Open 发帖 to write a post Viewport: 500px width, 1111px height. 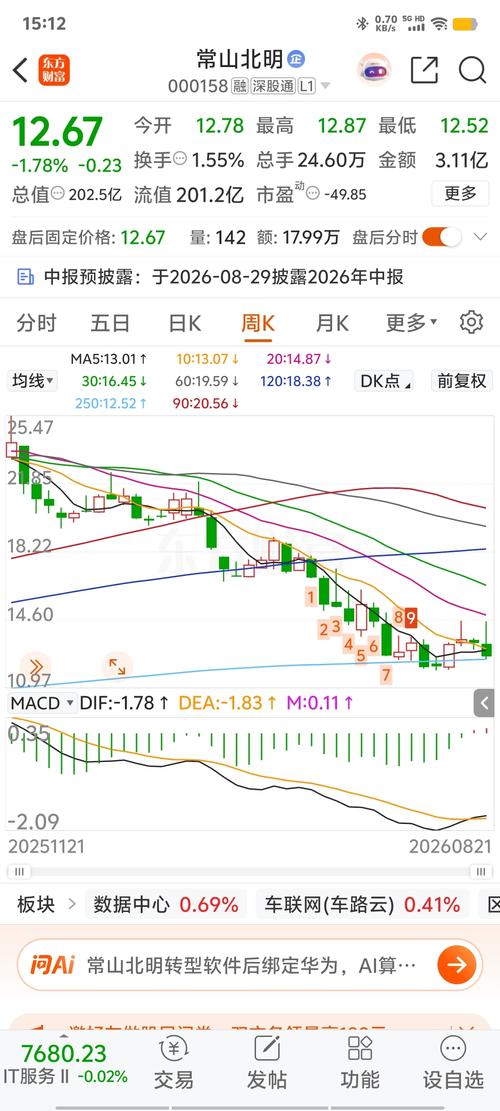(267, 1063)
